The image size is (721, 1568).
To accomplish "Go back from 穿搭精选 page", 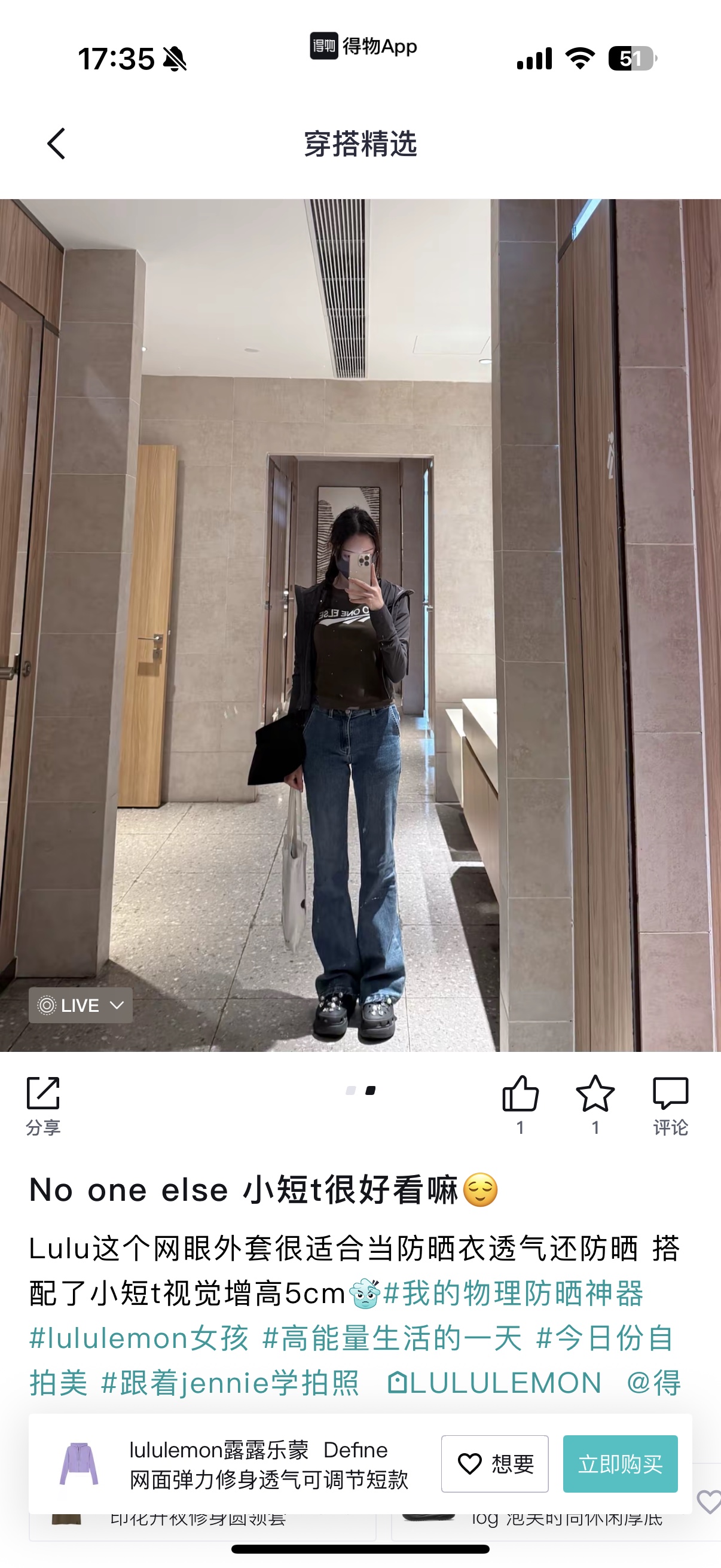I will (x=56, y=144).
